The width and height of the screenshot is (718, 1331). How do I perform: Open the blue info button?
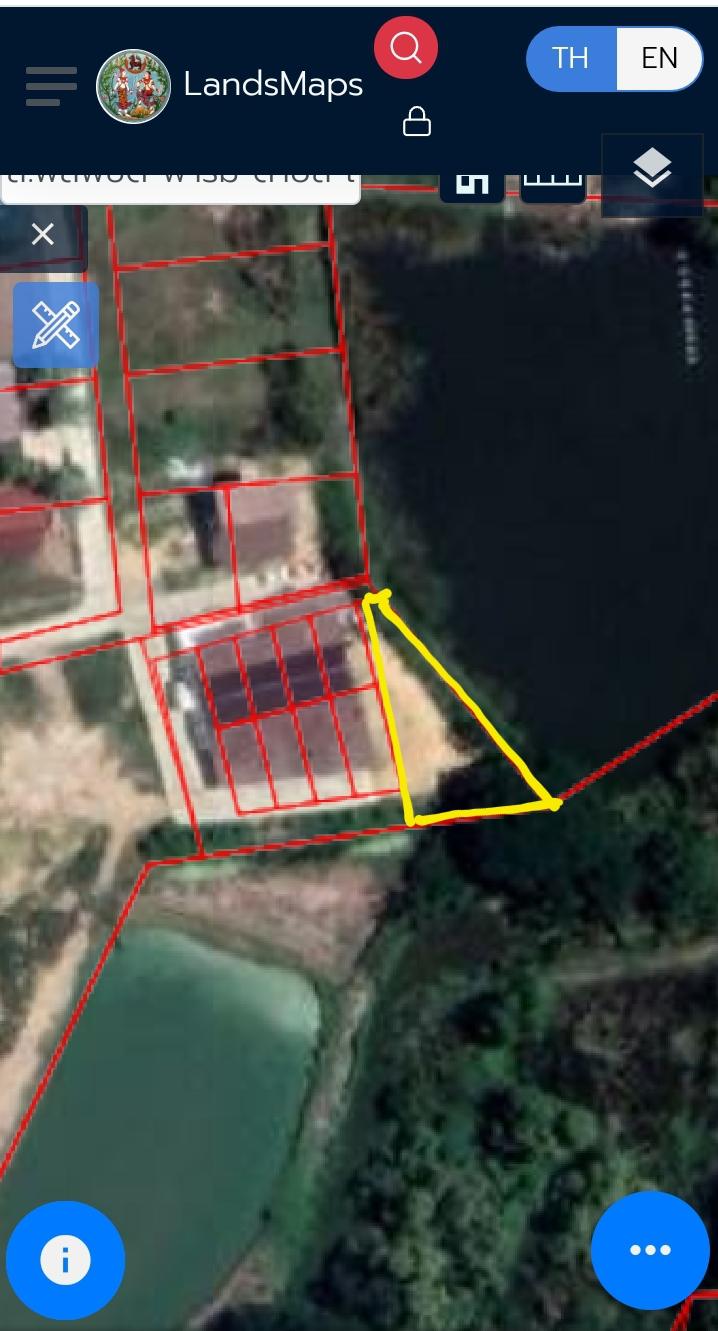(x=65, y=1260)
